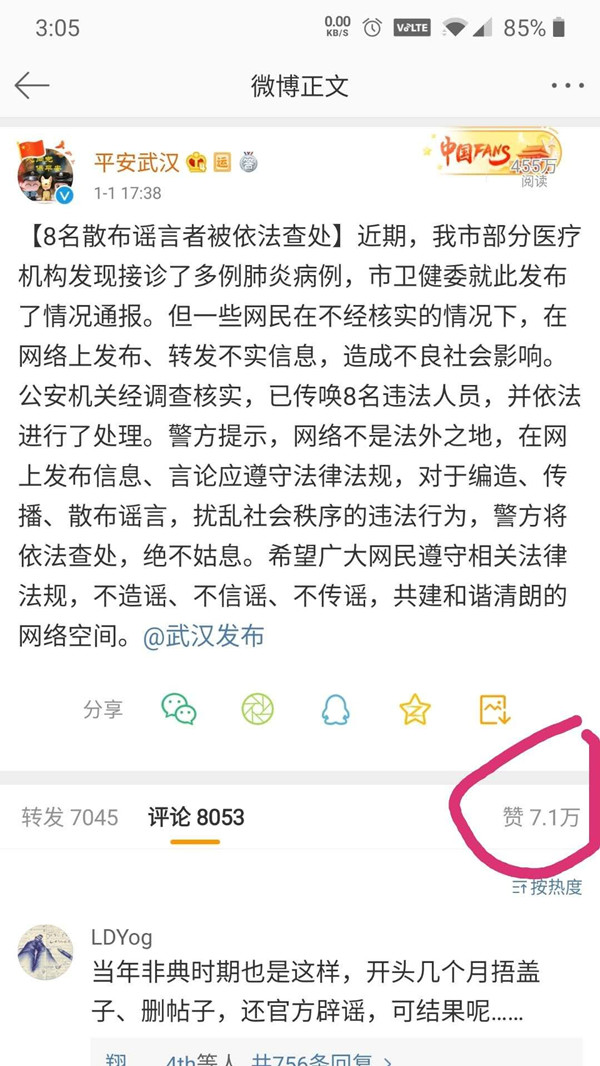This screenshot has width=600, height=1066.
Task: Open the 平安武汉 account name
Action: [x=136, y=161]
